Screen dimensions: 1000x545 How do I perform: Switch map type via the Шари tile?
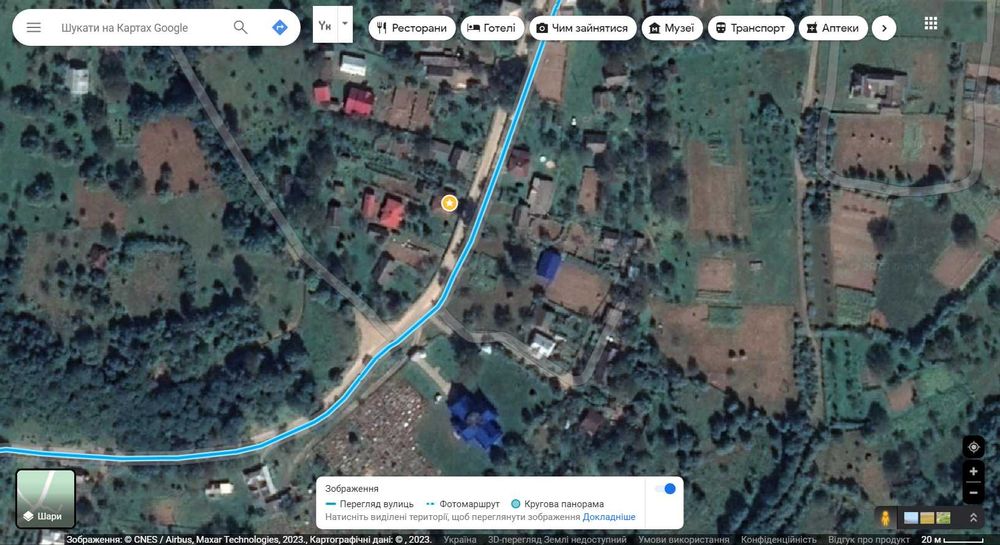click(x=46, y=498)
